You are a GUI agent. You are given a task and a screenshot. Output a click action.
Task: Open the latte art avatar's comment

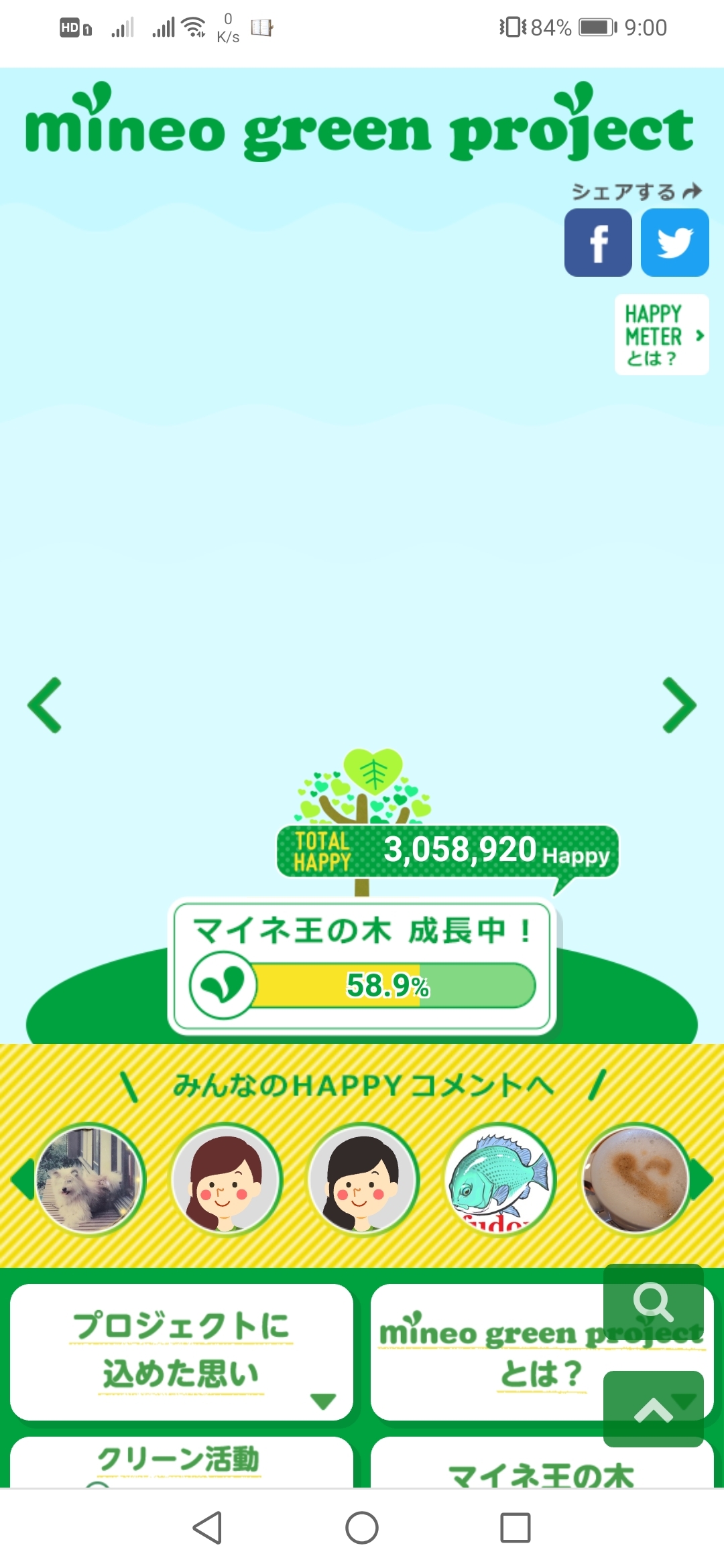tap(636, 1179)
